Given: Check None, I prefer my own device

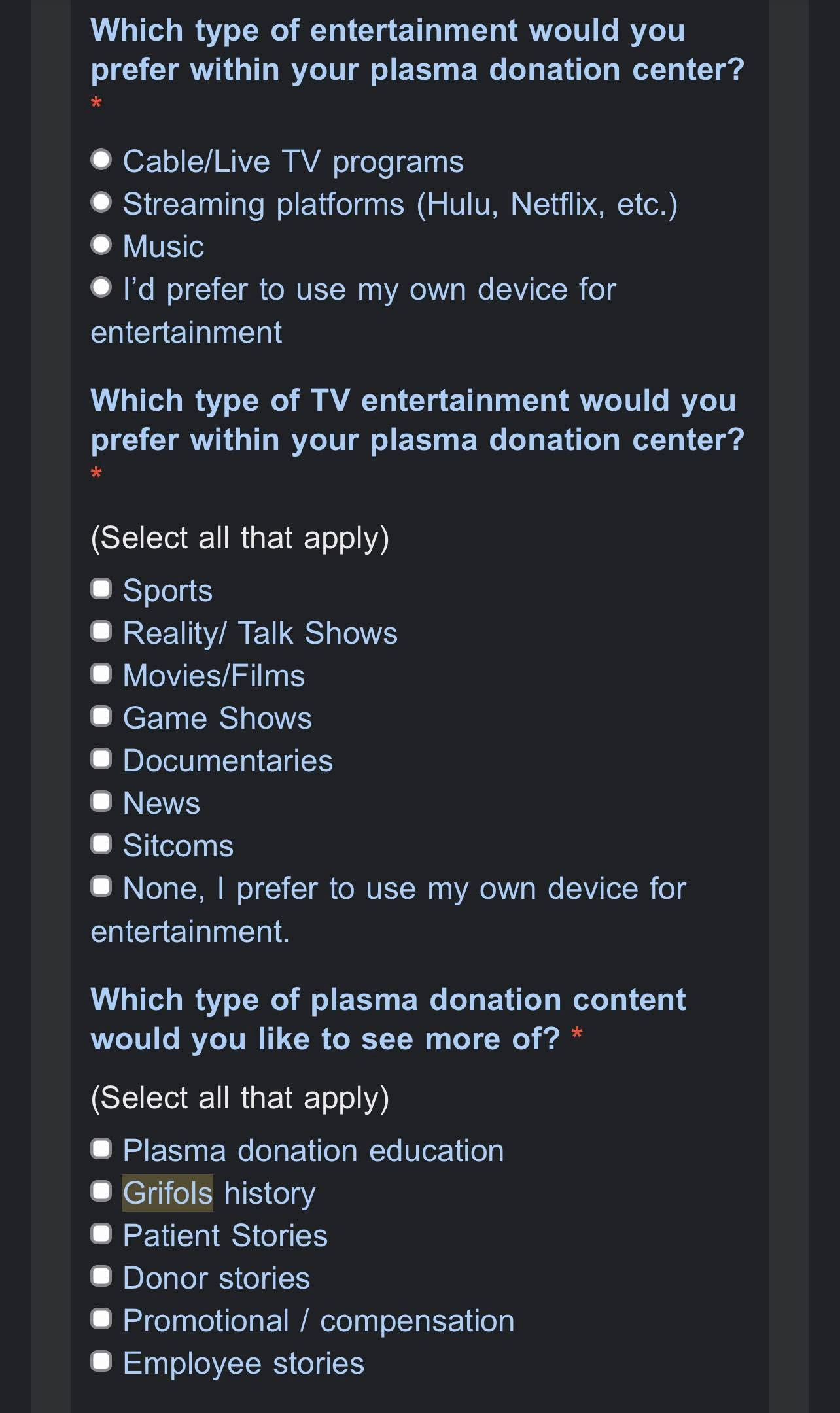Looking at the screenshot, I should click(x=101, y=886).
